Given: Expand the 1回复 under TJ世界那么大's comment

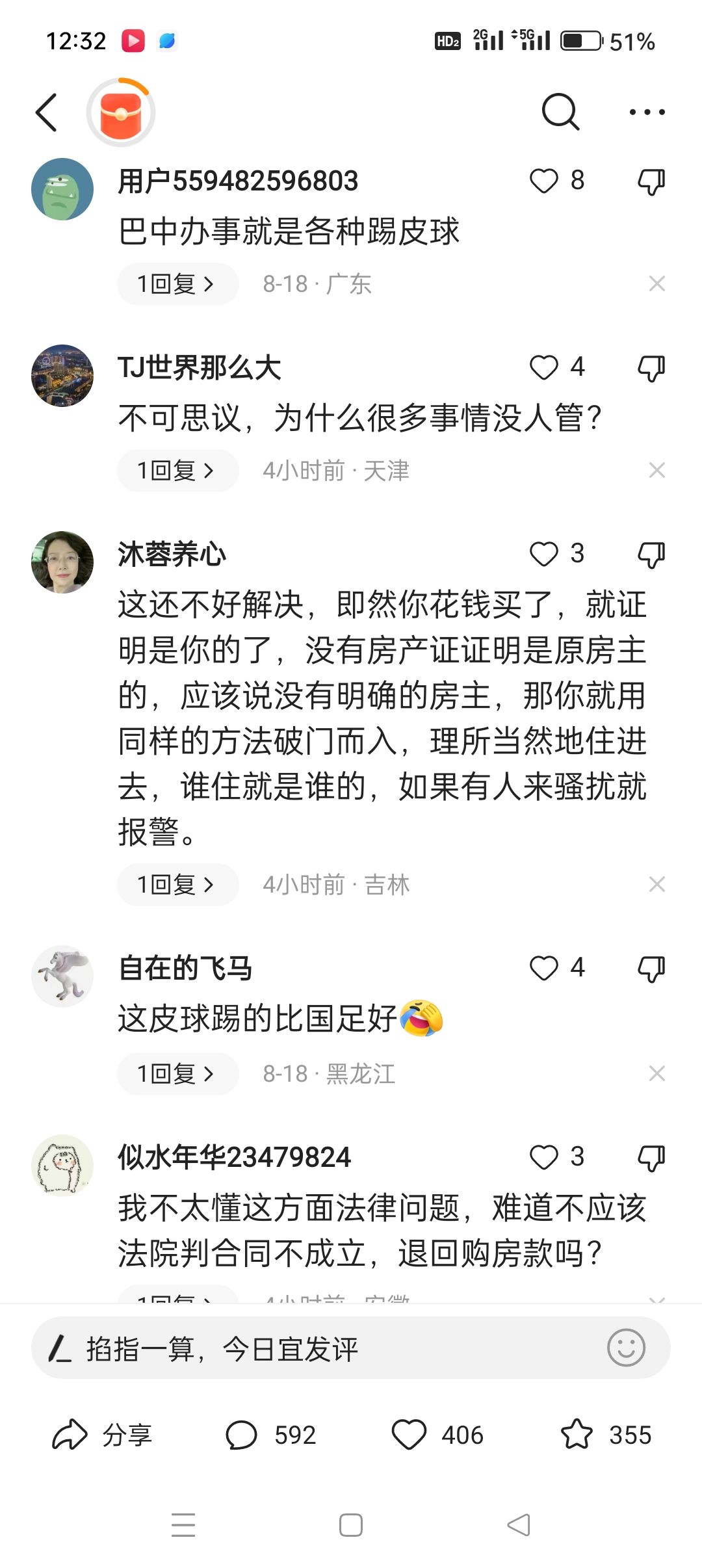Looking at the screenshot, I should [x=177, y=470].
